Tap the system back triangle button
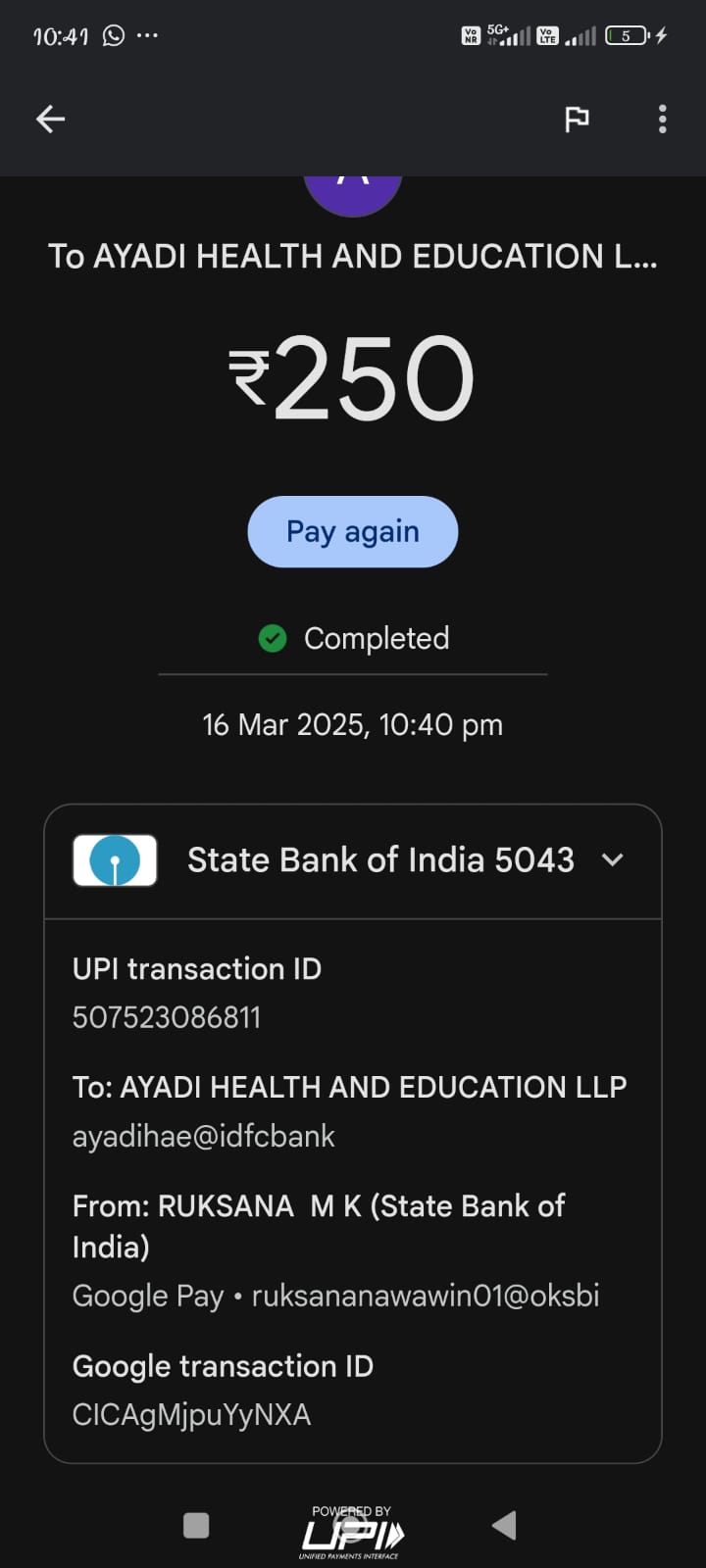Image resolution: width=706 pixels, height=1568 pixels. click(504, 1525)
